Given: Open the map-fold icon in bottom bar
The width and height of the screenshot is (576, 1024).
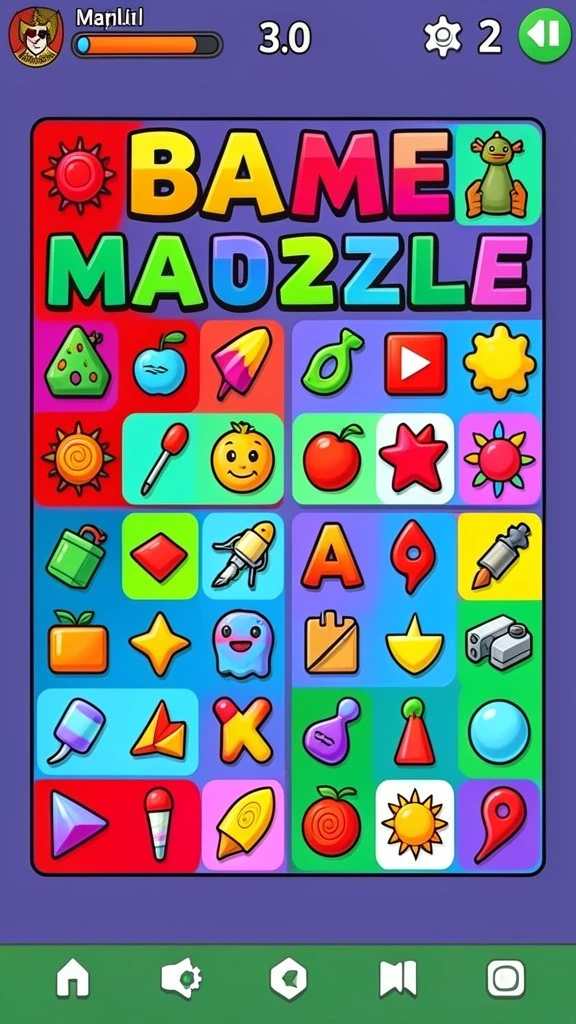Looking at the screenshot, I should pos(398,980).
